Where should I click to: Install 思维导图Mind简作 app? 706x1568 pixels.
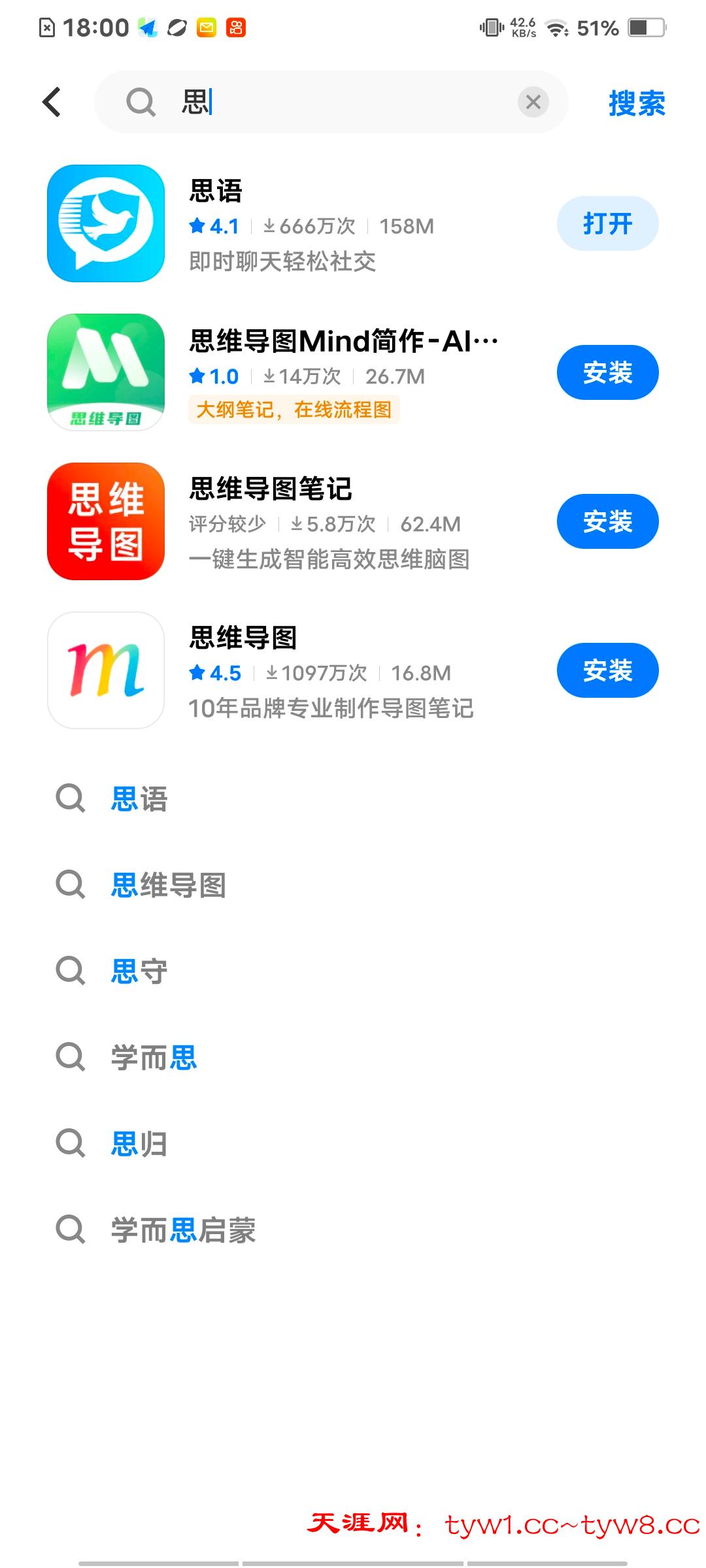point(607,372)
